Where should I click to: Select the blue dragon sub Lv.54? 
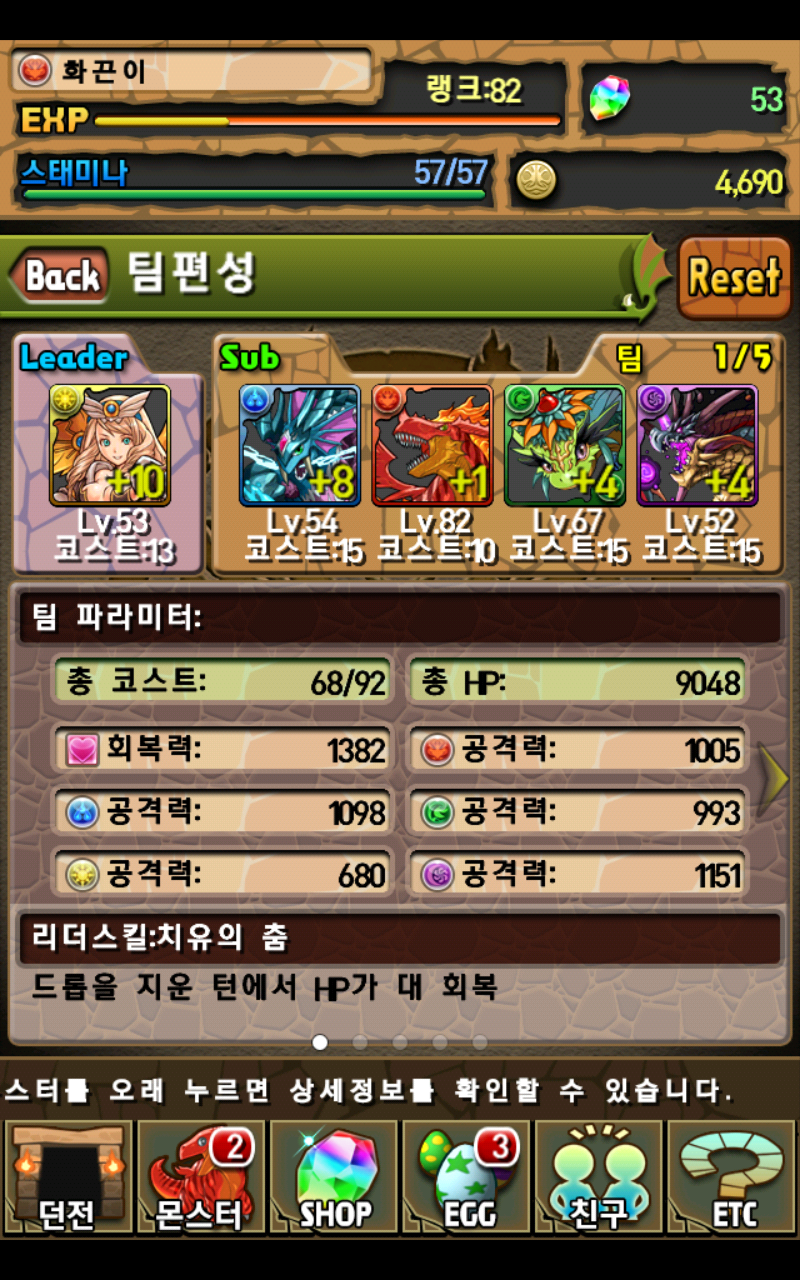[x=300, y=446]
